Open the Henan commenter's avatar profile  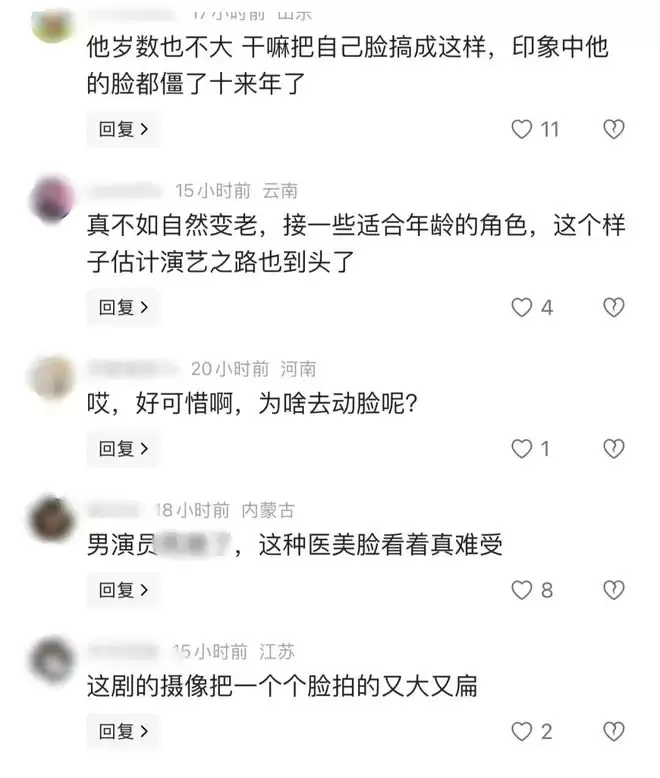[x=51, y=378]
